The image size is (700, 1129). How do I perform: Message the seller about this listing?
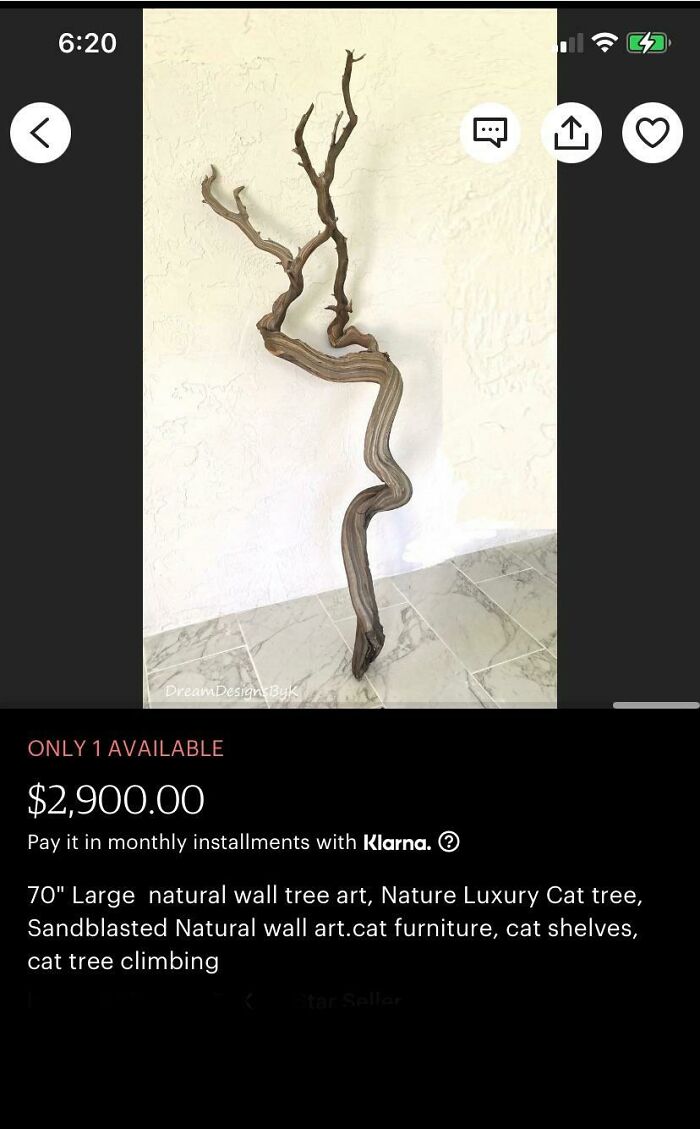pyautogui.click(x=490, y=133)
